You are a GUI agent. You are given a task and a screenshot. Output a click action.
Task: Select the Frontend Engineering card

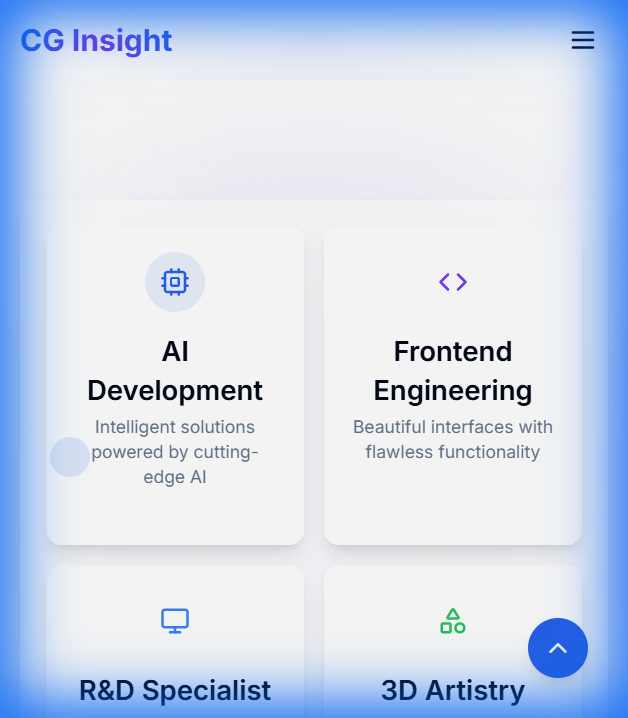tap(452, 385)
